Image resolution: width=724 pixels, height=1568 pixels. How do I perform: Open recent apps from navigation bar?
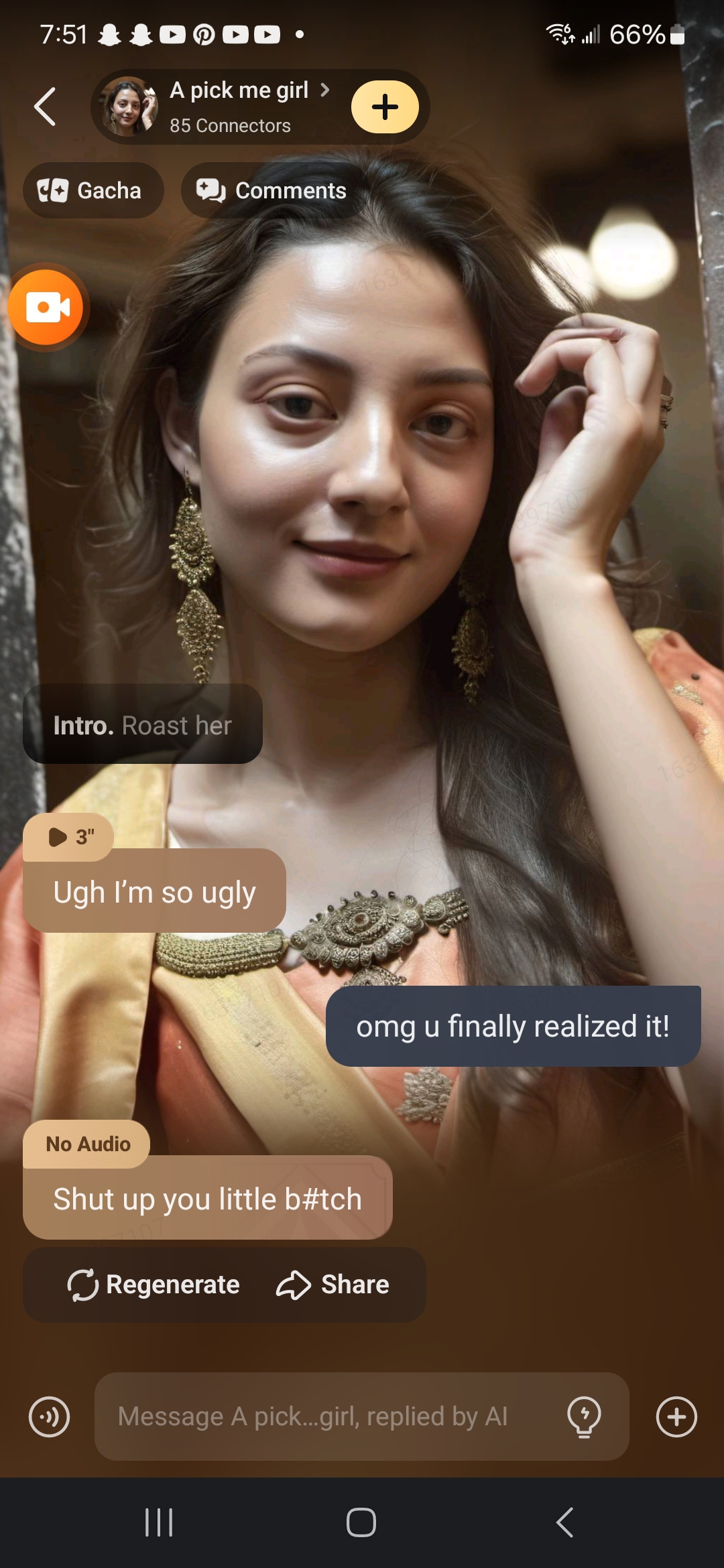(x=160, y=1522)
